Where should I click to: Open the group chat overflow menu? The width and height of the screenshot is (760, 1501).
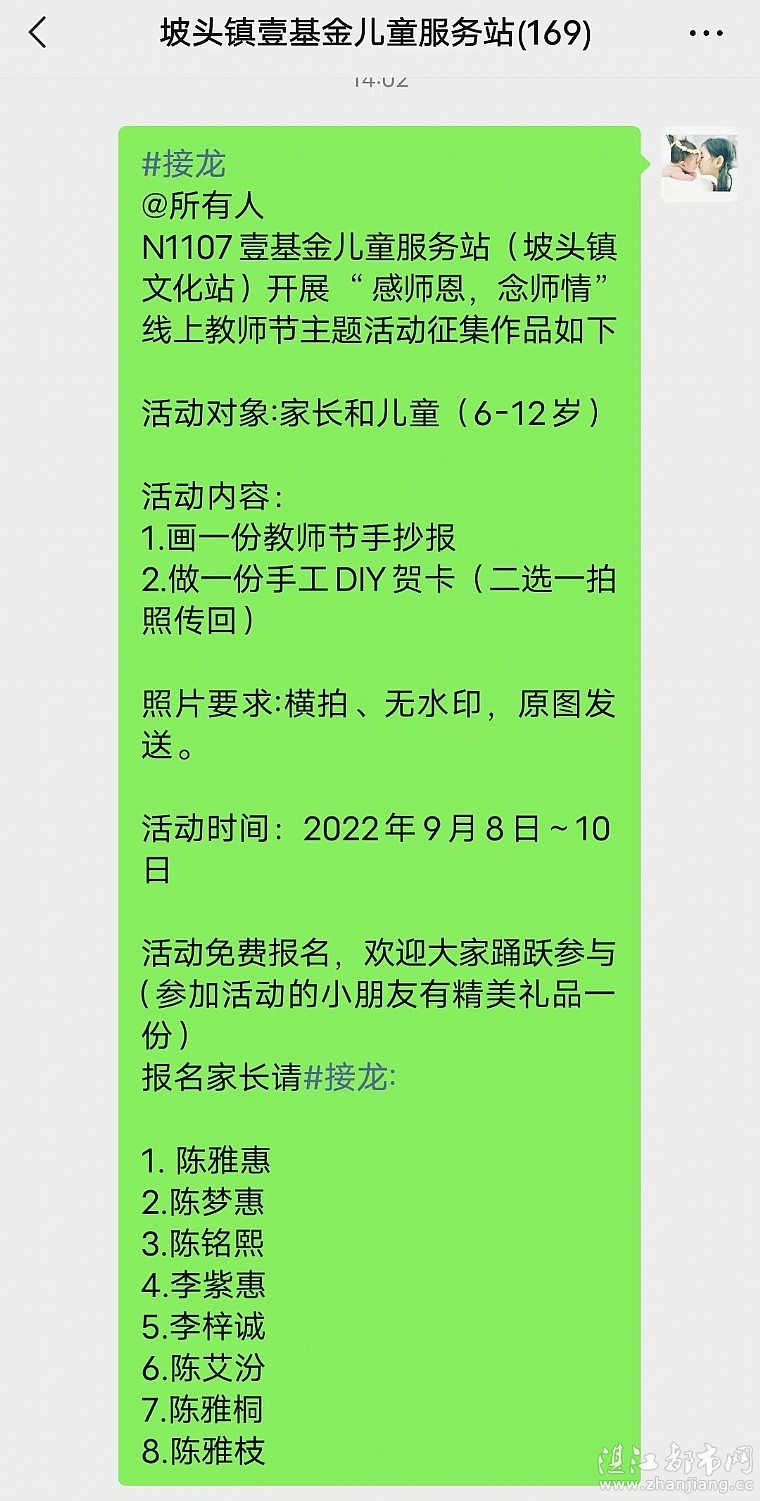[x=706, y=34]
